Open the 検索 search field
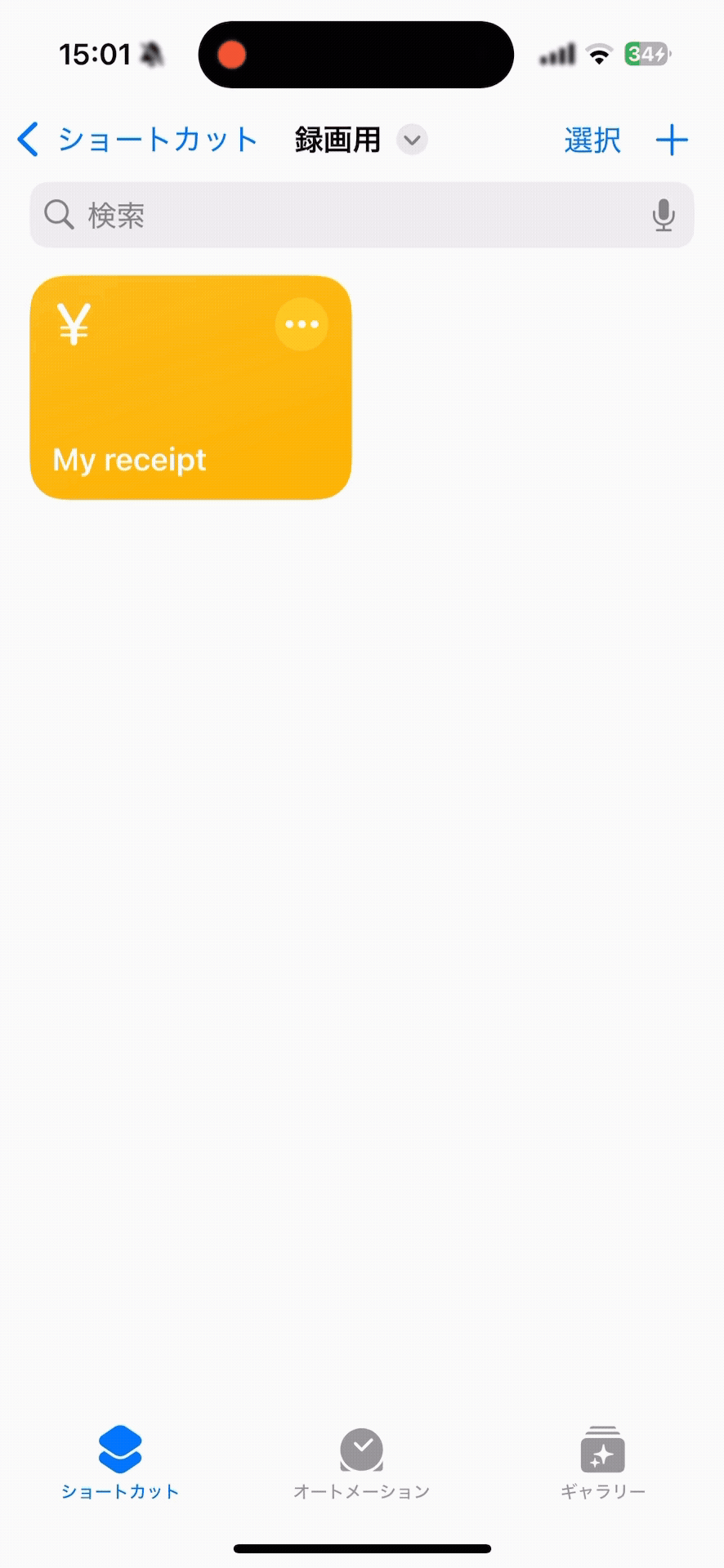Screen dimensions: 724x1568 [362, 215]
